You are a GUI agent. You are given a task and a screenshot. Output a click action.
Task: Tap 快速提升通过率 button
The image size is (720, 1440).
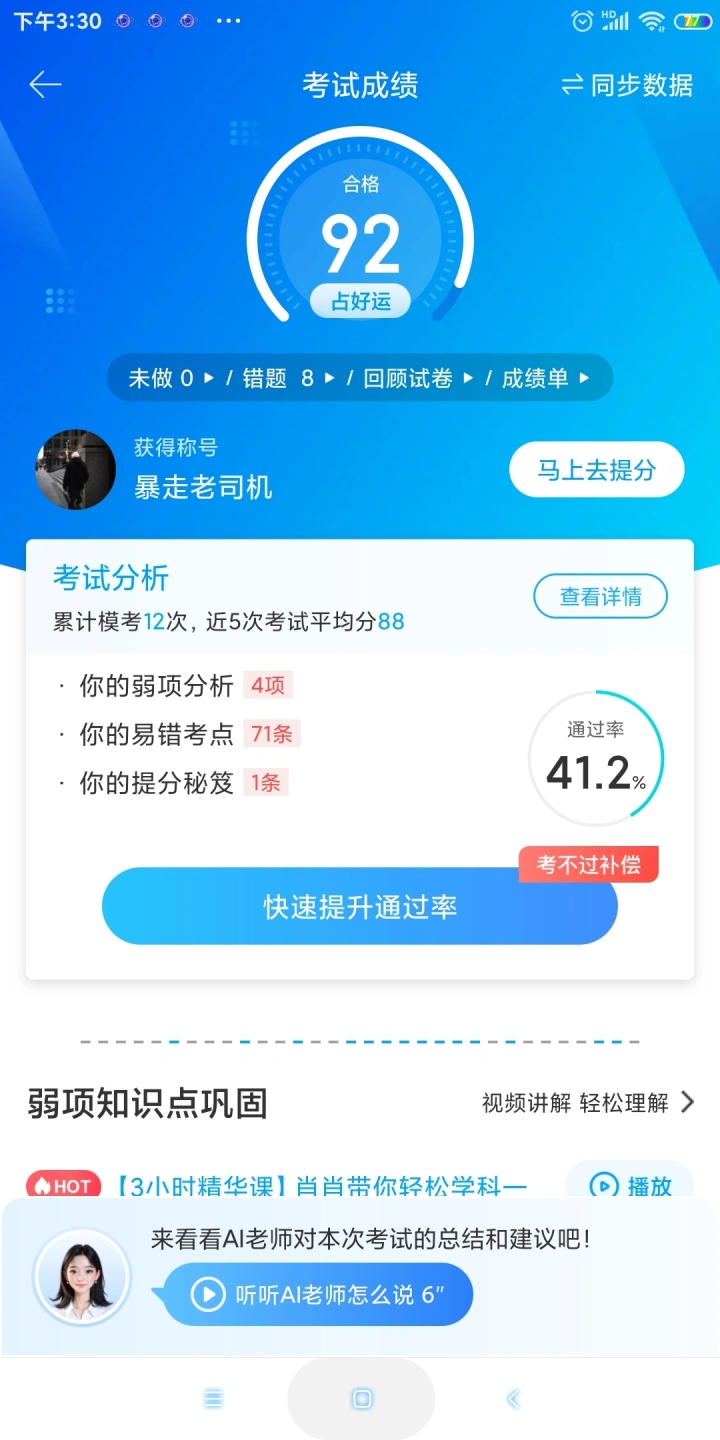360,906
